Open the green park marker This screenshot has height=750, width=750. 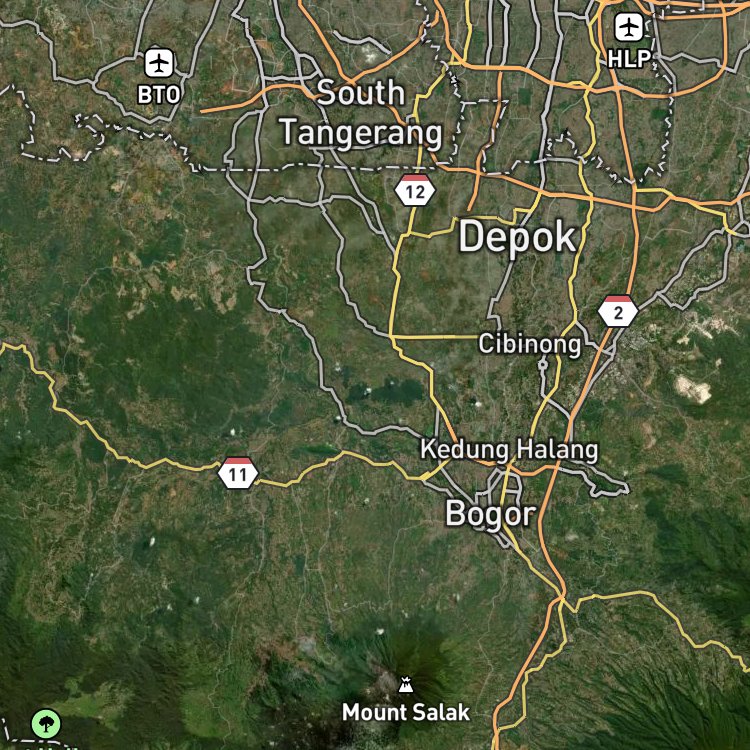pyautogui.click(x=46, y=724)
